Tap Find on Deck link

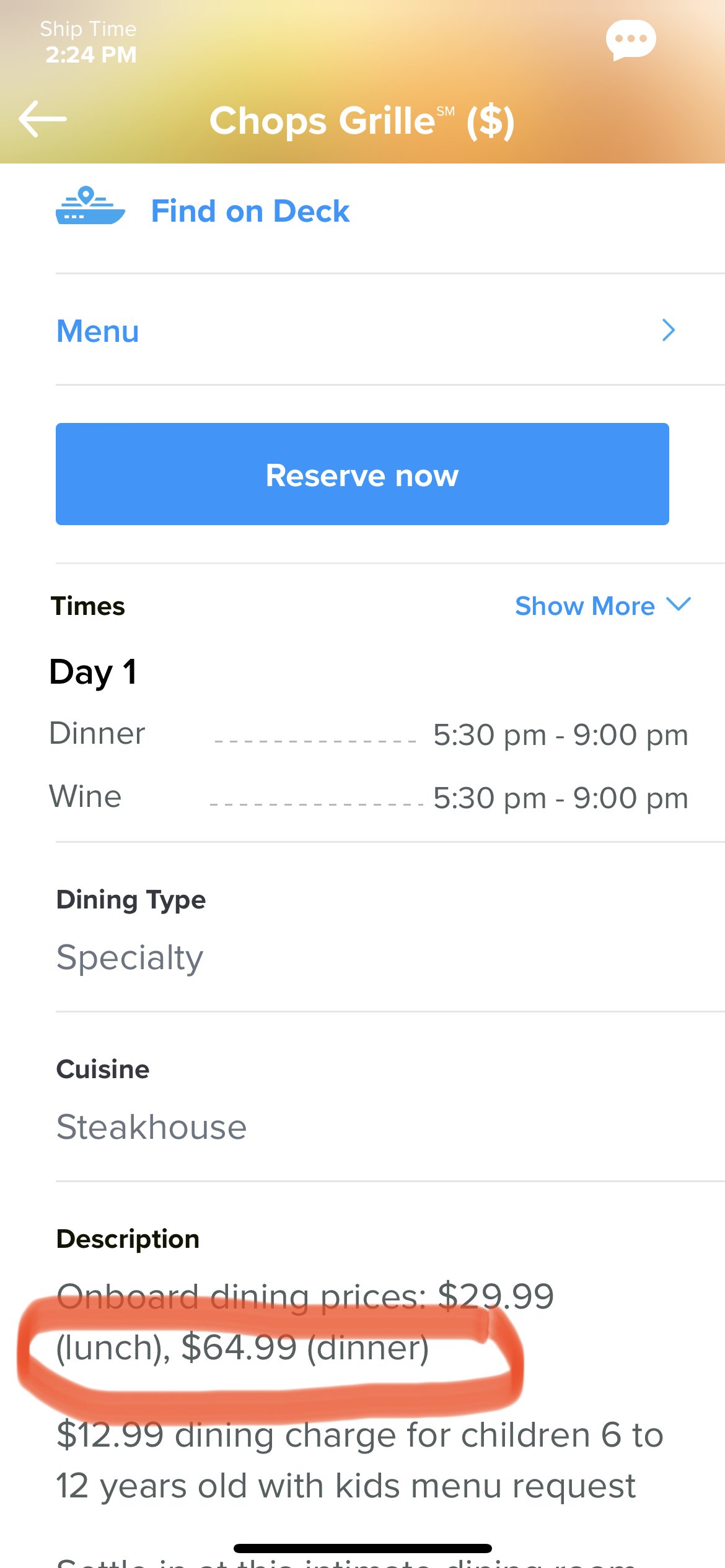(203, 211)
